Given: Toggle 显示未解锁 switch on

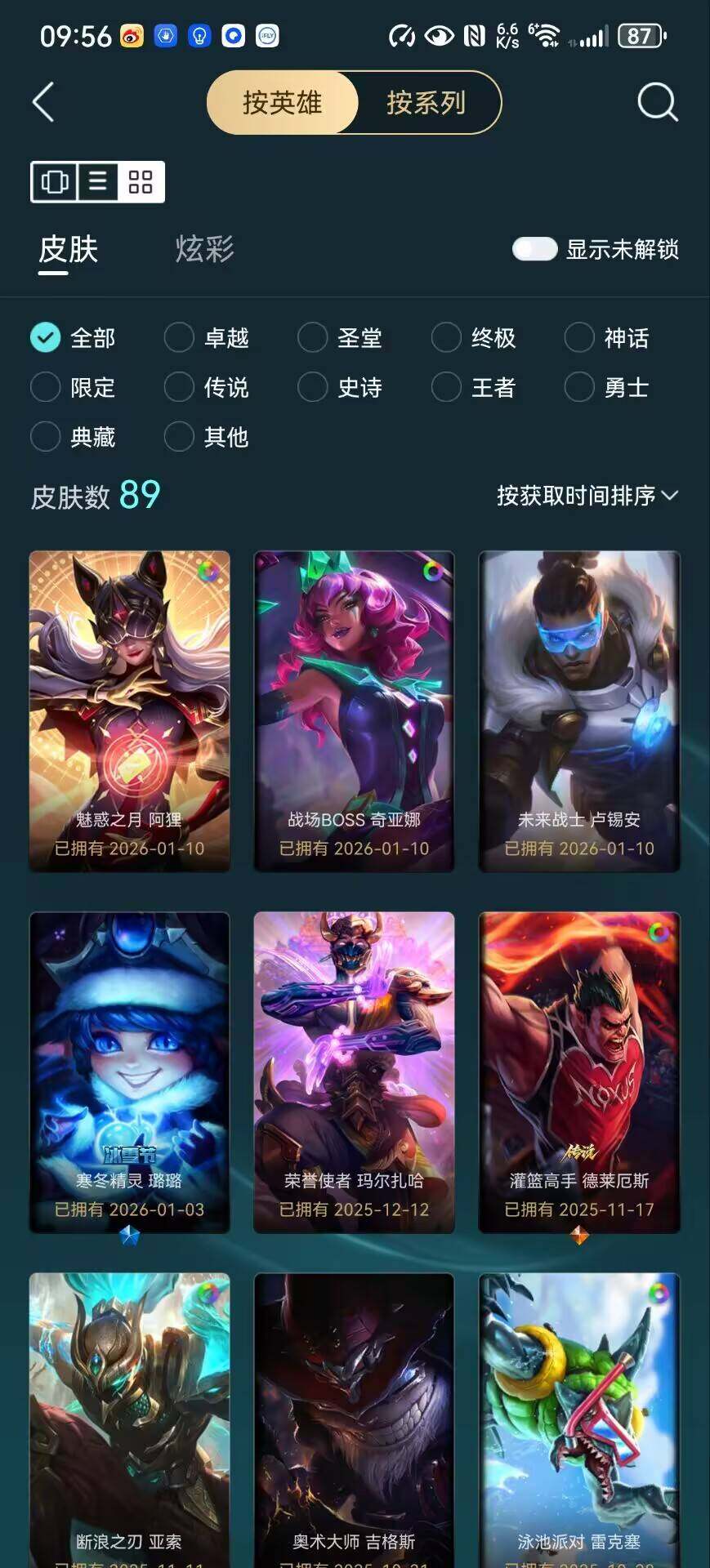Looking at the screenshot, I should point(534,249).
